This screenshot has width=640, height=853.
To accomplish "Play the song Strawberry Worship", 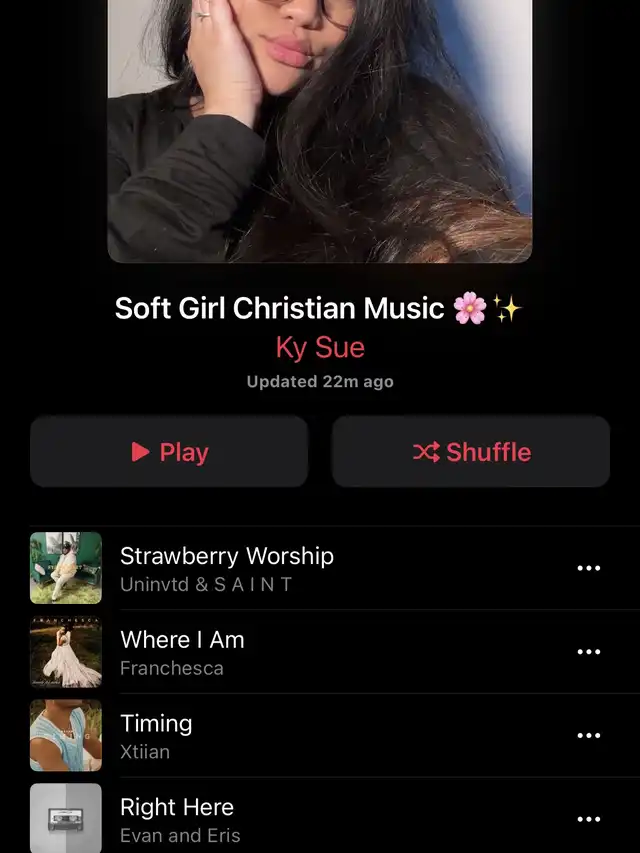I will point(227,568).
